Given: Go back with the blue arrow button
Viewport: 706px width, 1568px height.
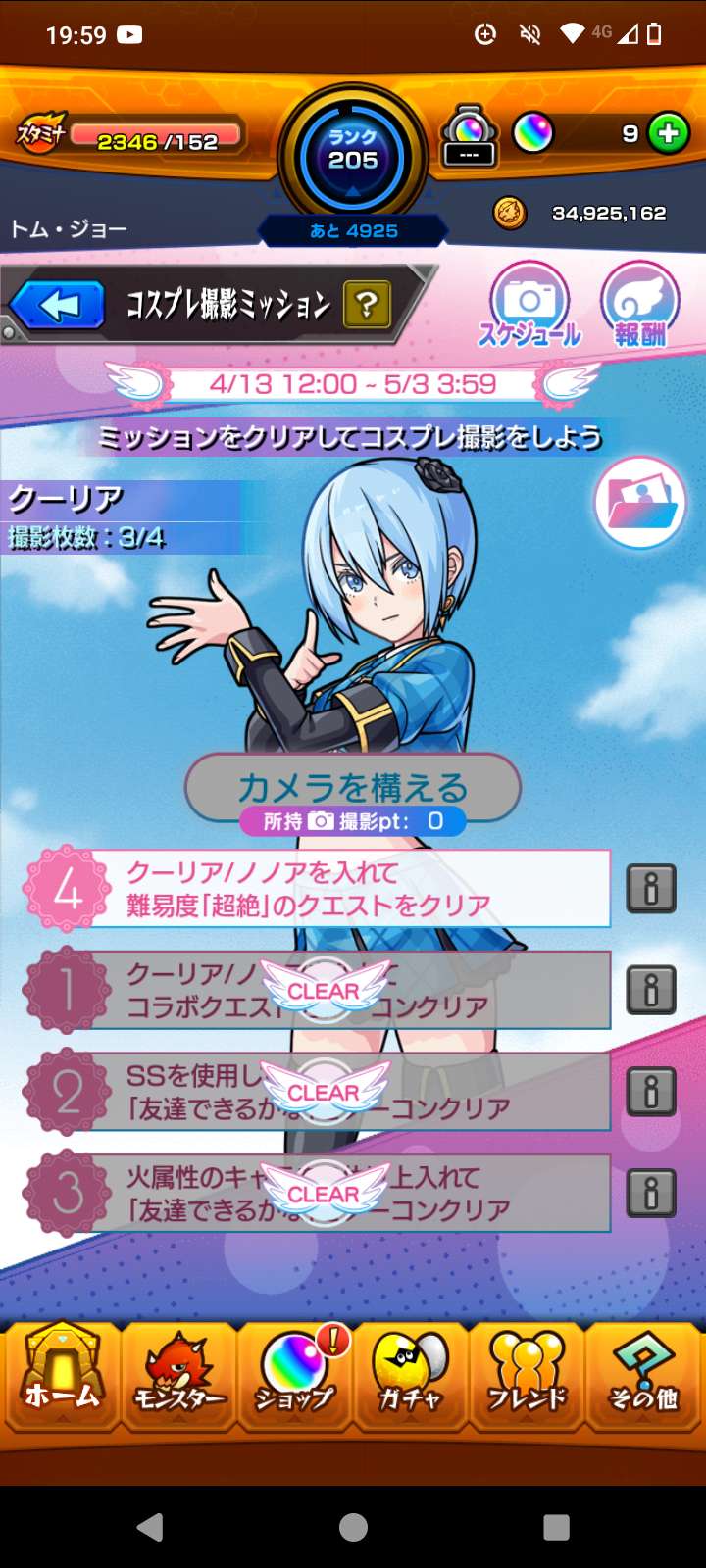Looking at the screenshot, I should point(61,305).
